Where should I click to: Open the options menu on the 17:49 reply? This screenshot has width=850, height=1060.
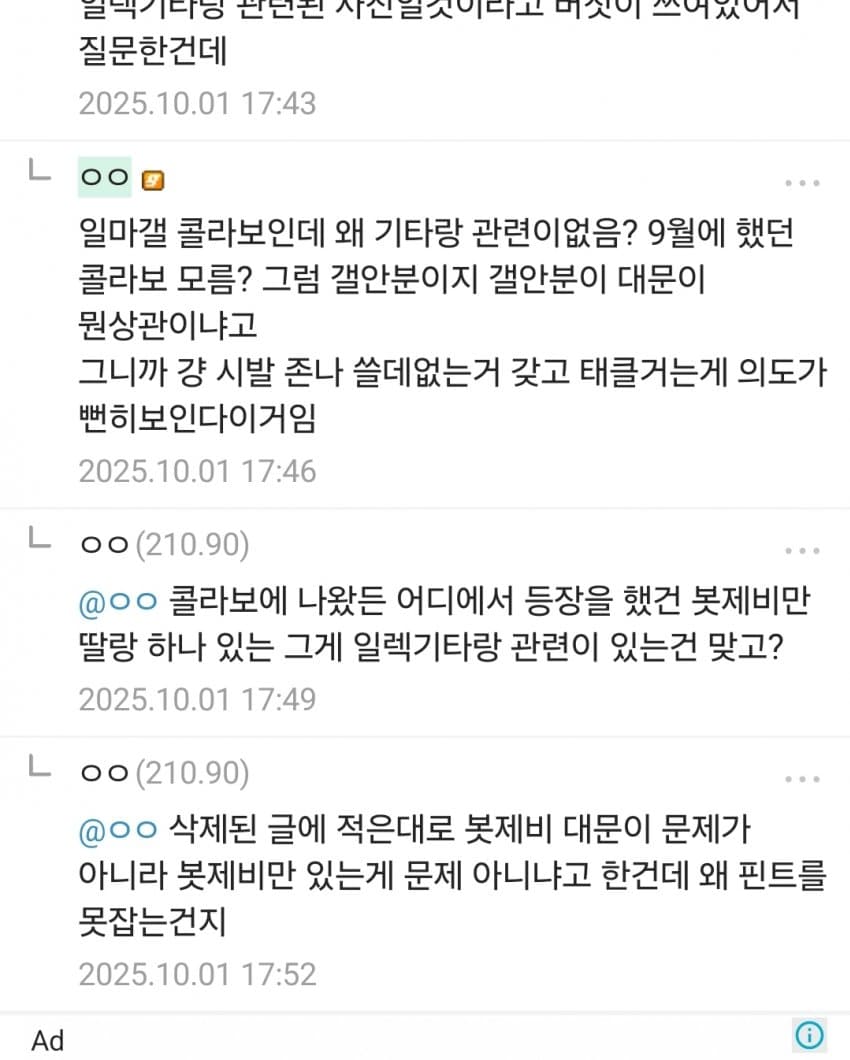[802, 551]
